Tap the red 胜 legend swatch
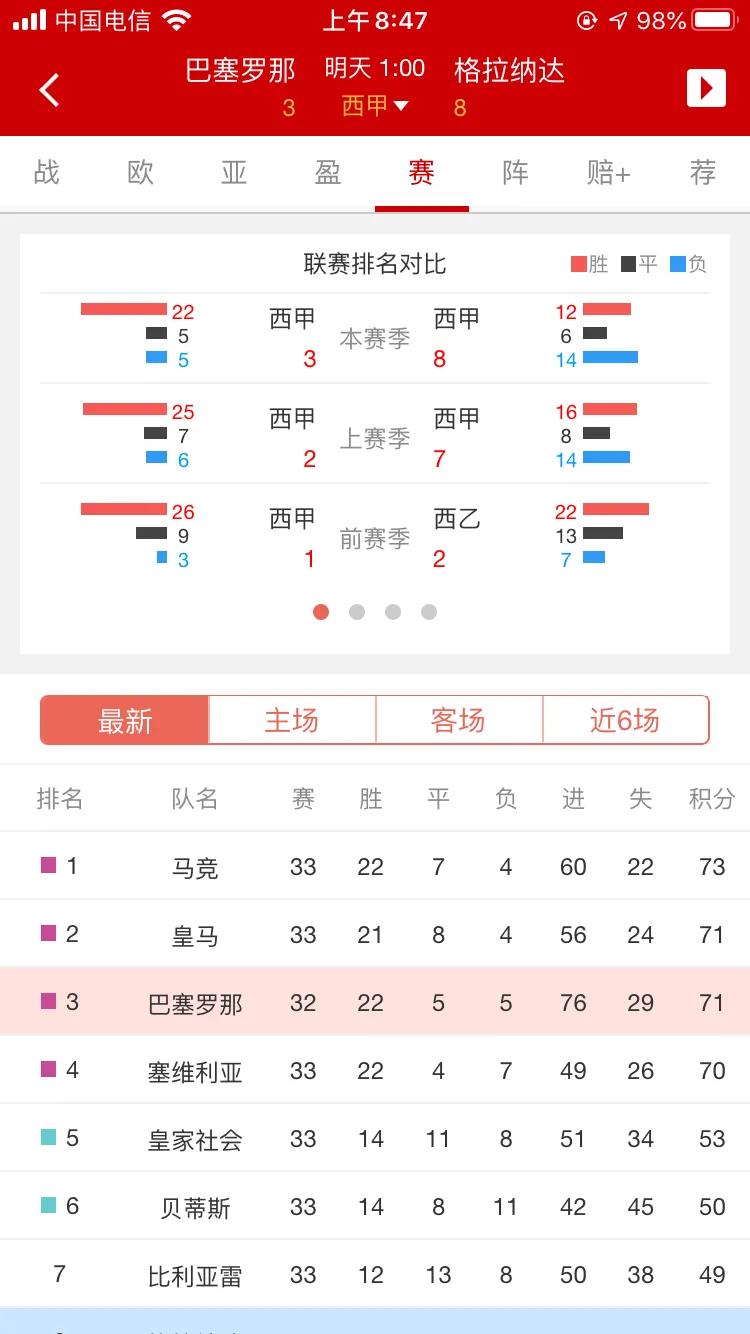750x1334 pixels. (578, 263)
